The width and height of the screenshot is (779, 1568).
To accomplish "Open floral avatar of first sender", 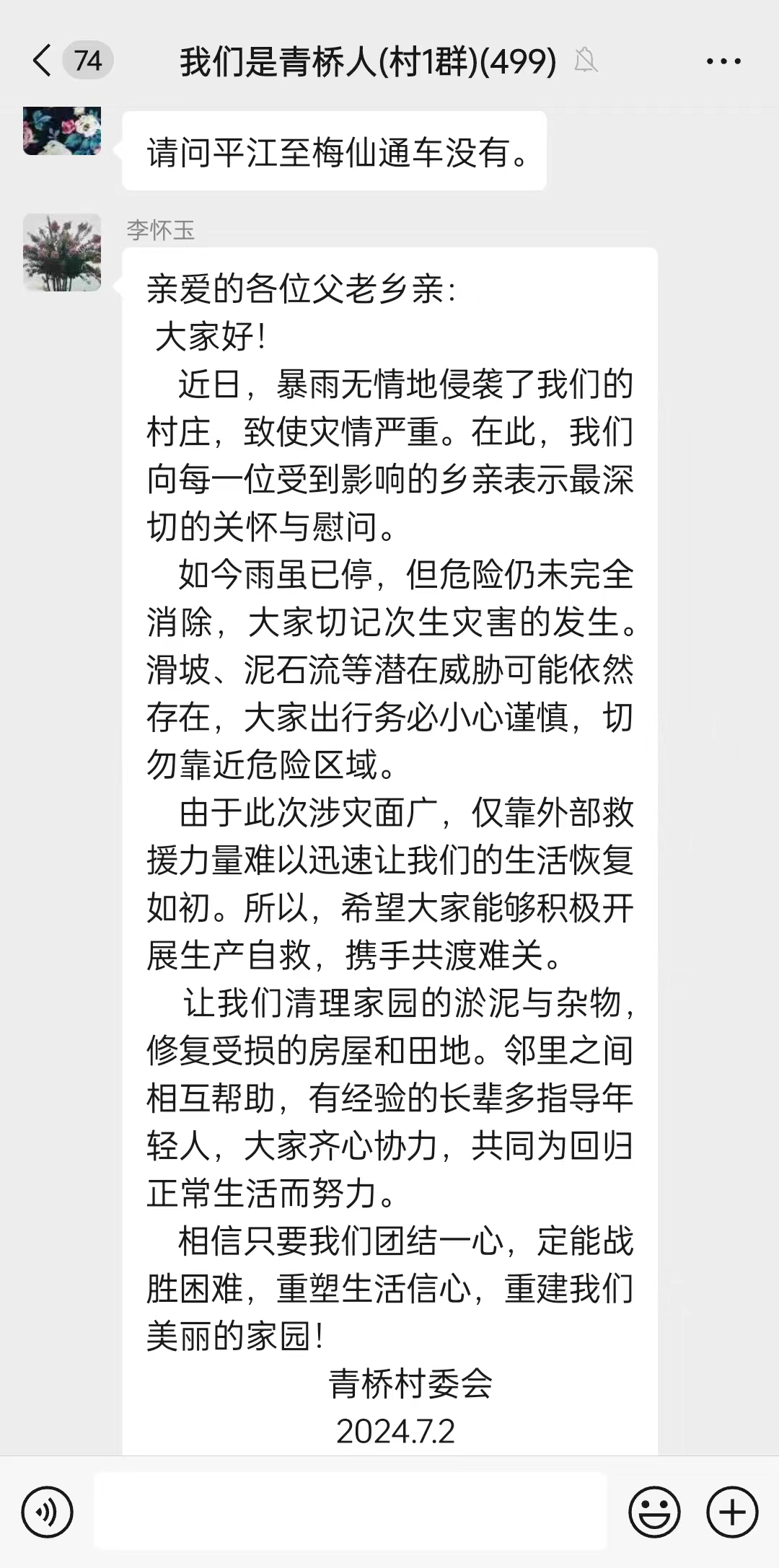I will (62, 131).
